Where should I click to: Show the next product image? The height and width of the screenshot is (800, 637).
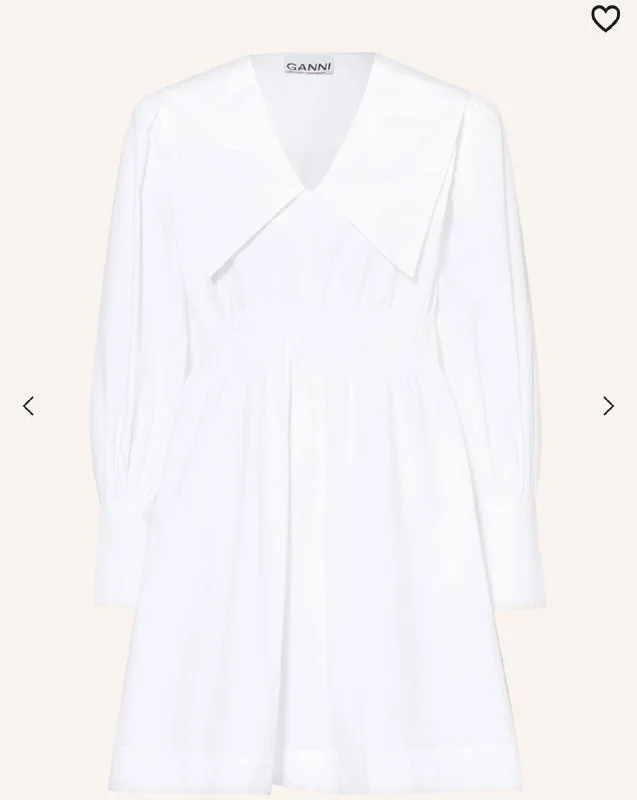click(608, 406)
